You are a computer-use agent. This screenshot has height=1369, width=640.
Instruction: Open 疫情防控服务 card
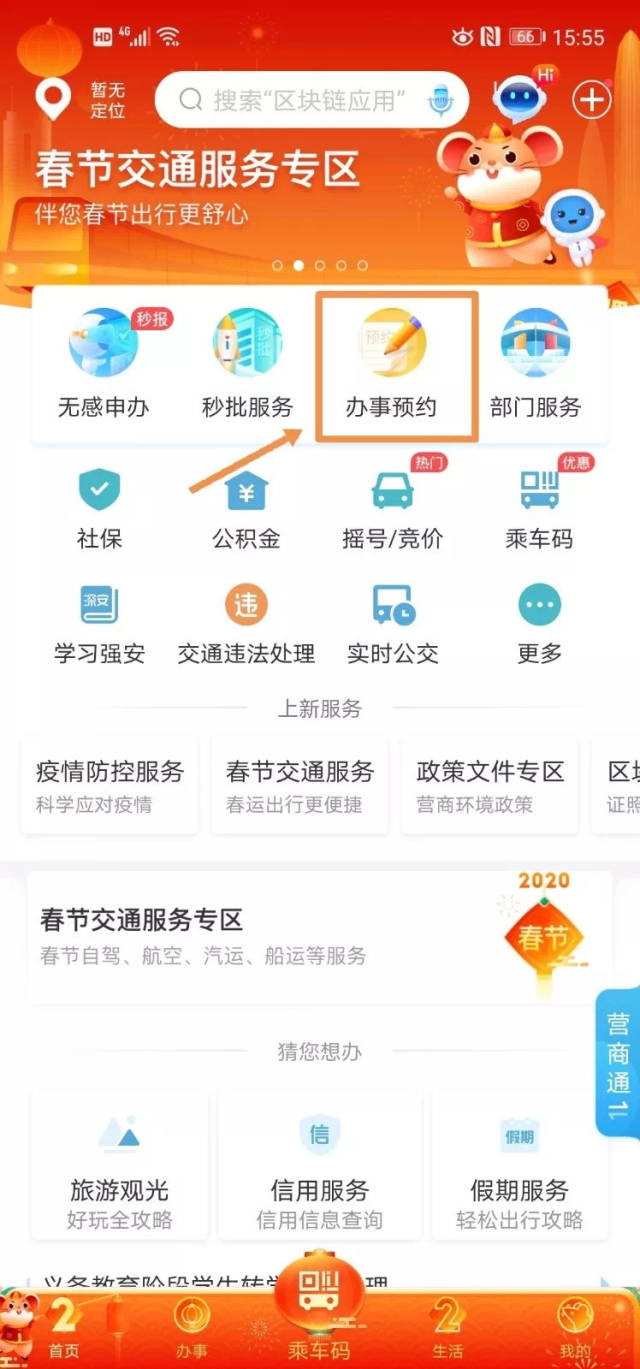pos(110,786)
